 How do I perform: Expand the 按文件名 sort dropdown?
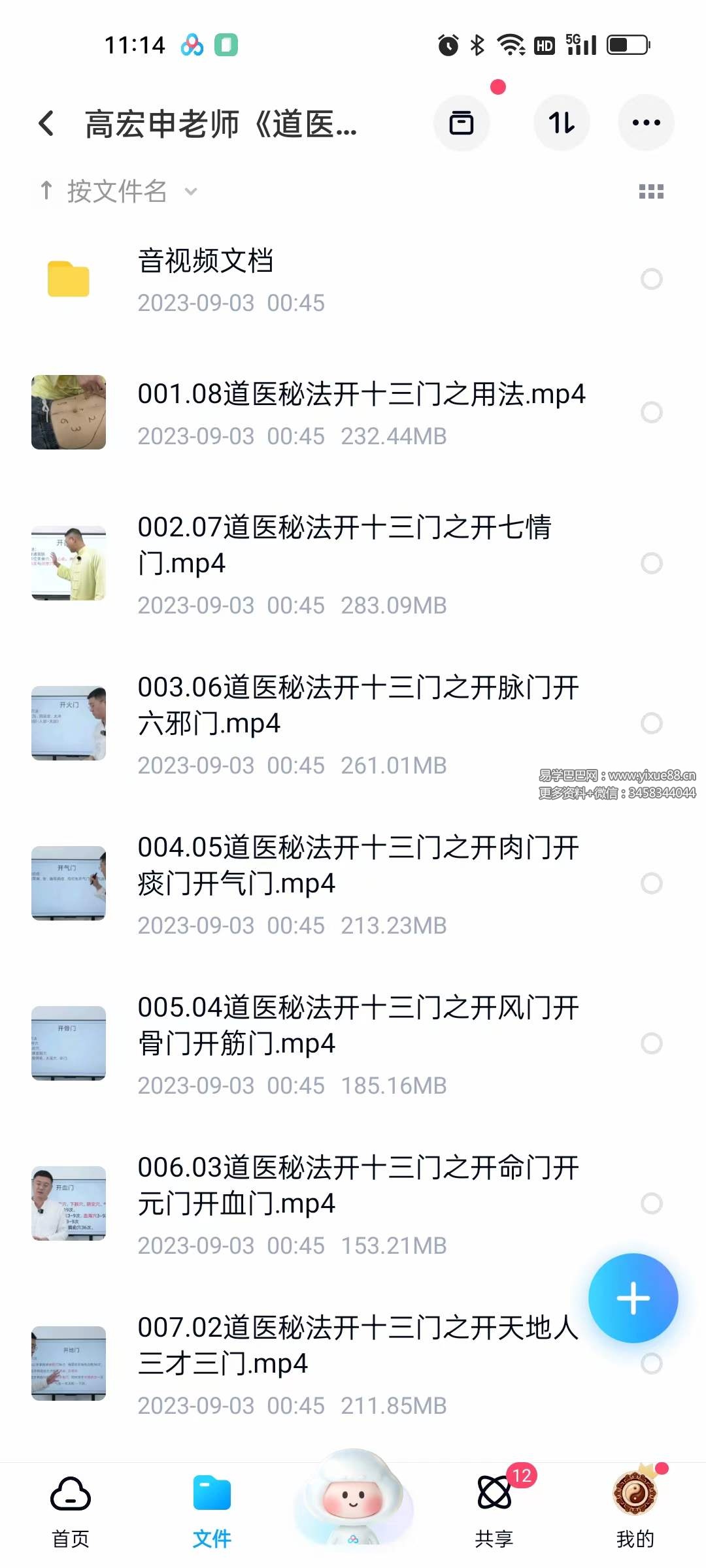118,191
